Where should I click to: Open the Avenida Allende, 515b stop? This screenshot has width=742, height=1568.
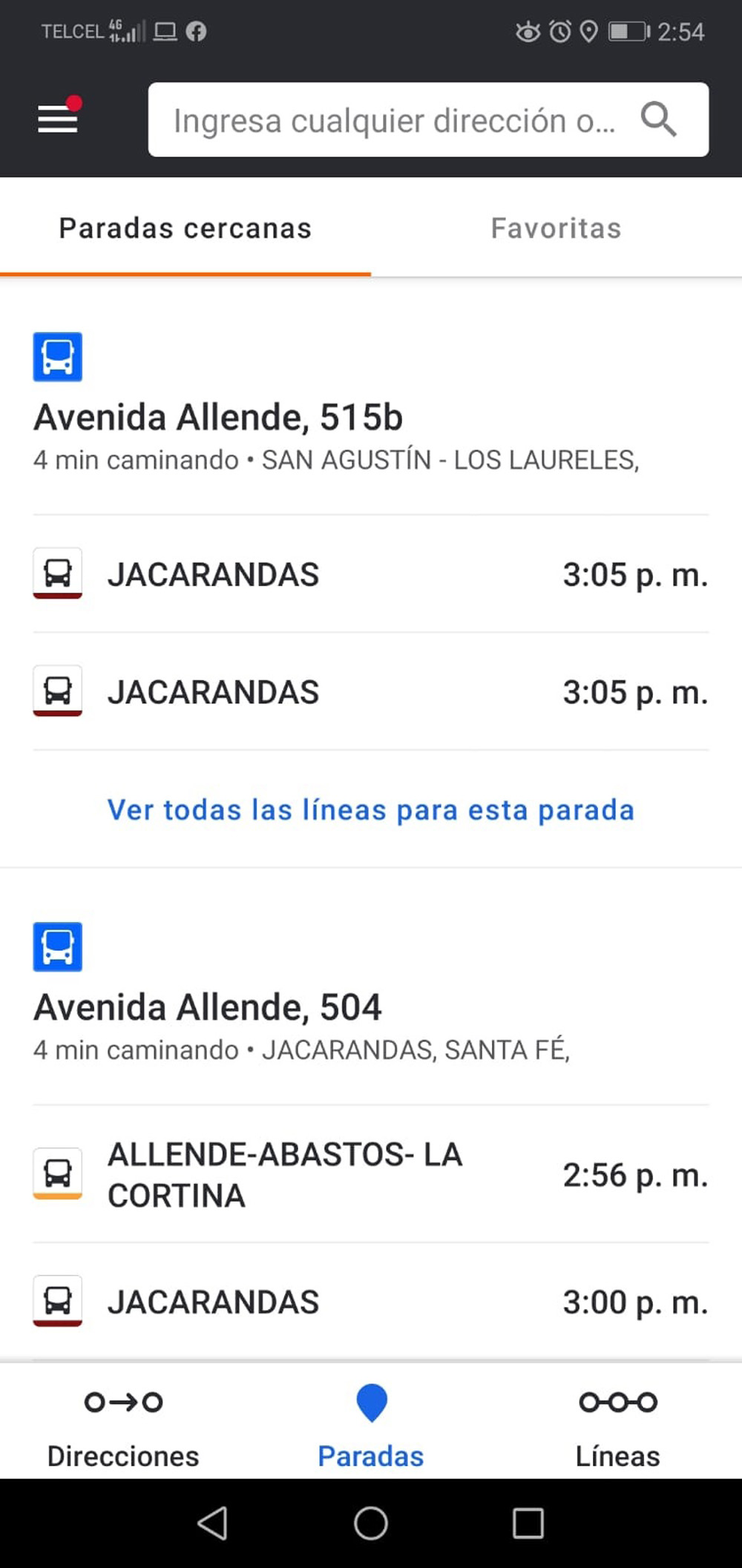click(x=218, y=418)
